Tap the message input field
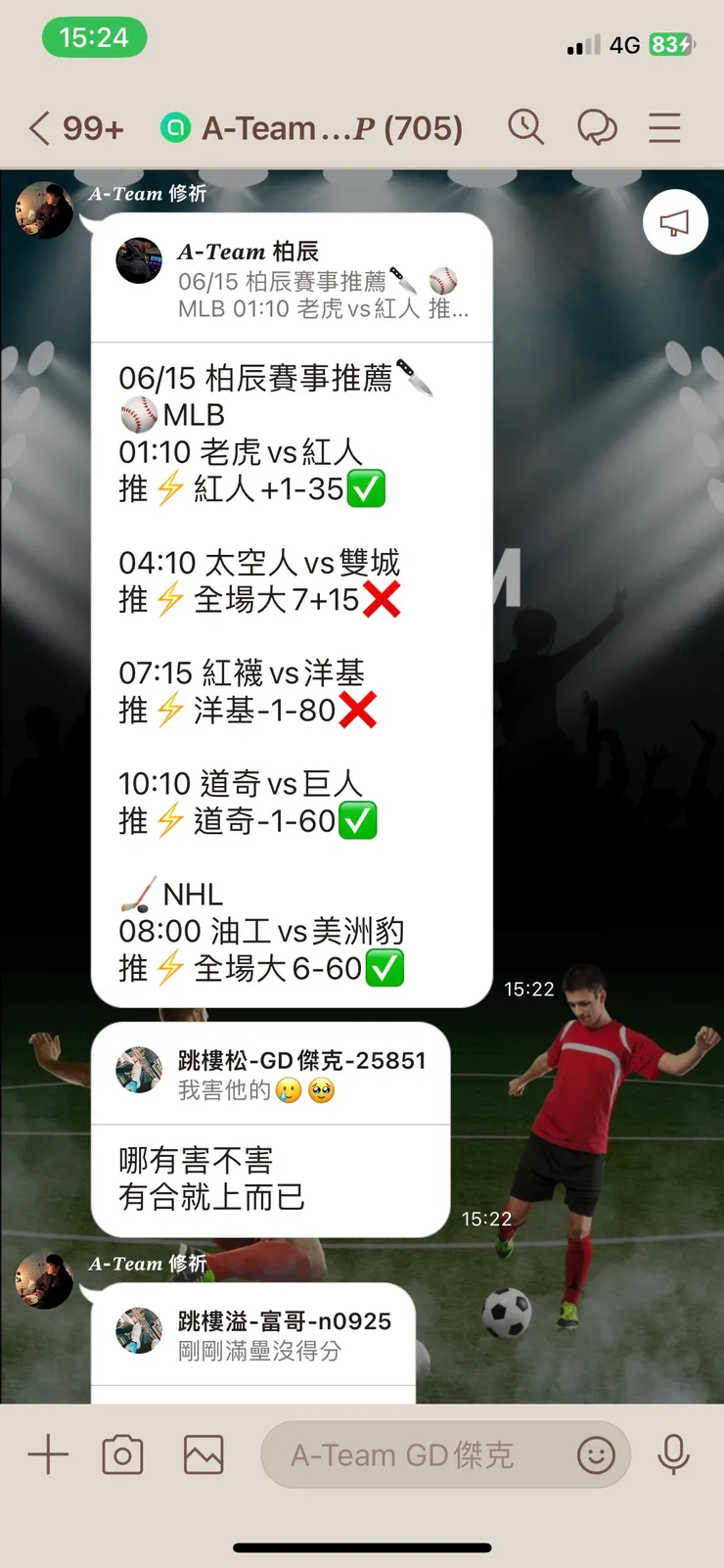724x1568 pixels. (411, 1454)
